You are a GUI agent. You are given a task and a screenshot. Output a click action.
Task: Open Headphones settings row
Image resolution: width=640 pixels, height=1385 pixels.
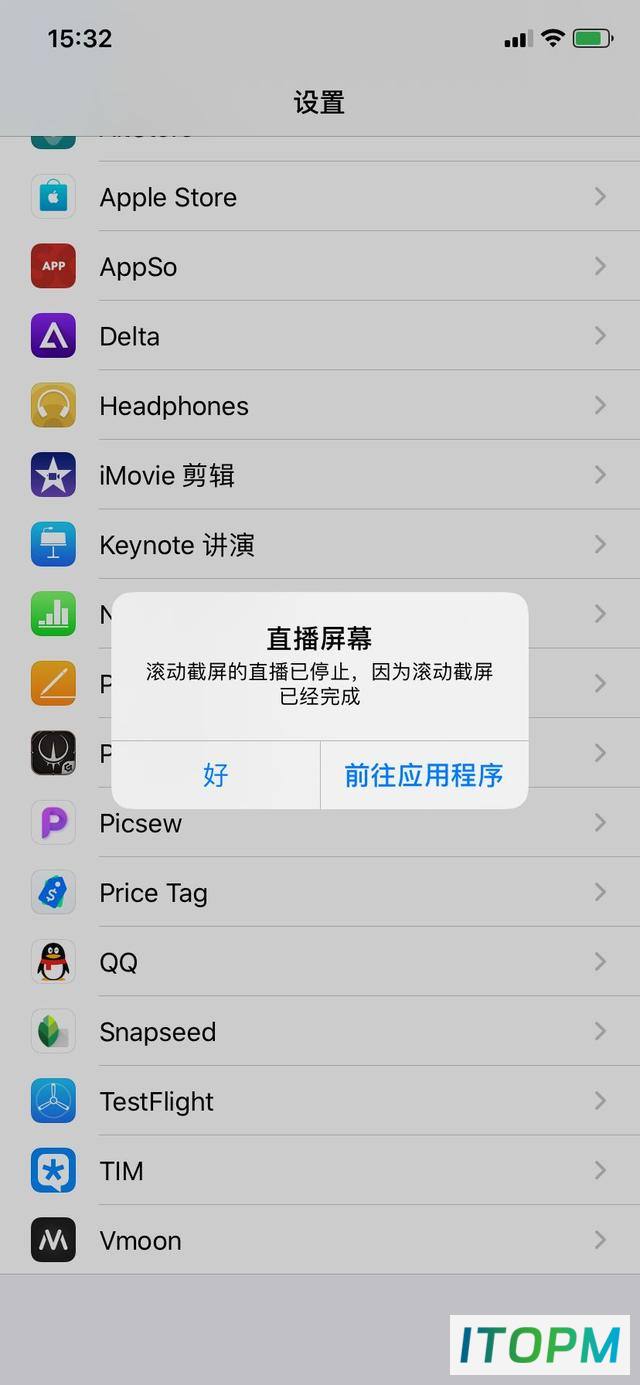[x=320, y=405]
